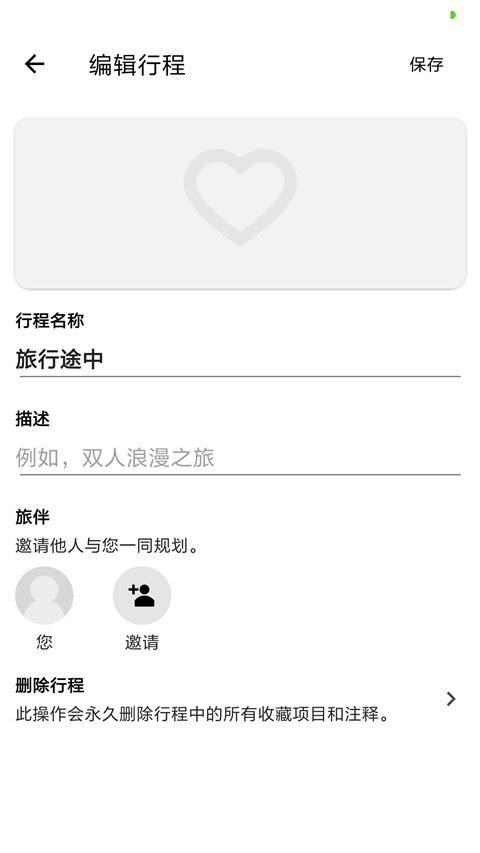Screen dimensions: 480x853
Task: Edit the 行程名称 field showing 旅行途中
Action: [240, 360]
